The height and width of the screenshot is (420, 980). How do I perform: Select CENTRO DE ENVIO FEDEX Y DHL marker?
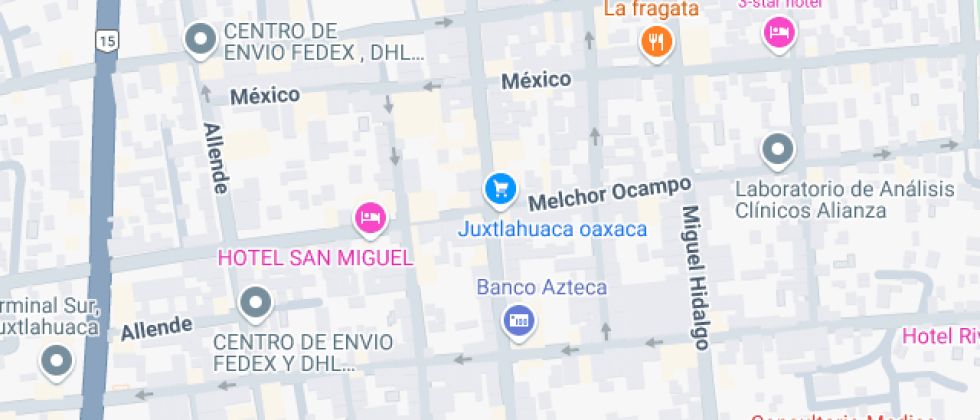[x=257, y=302]
